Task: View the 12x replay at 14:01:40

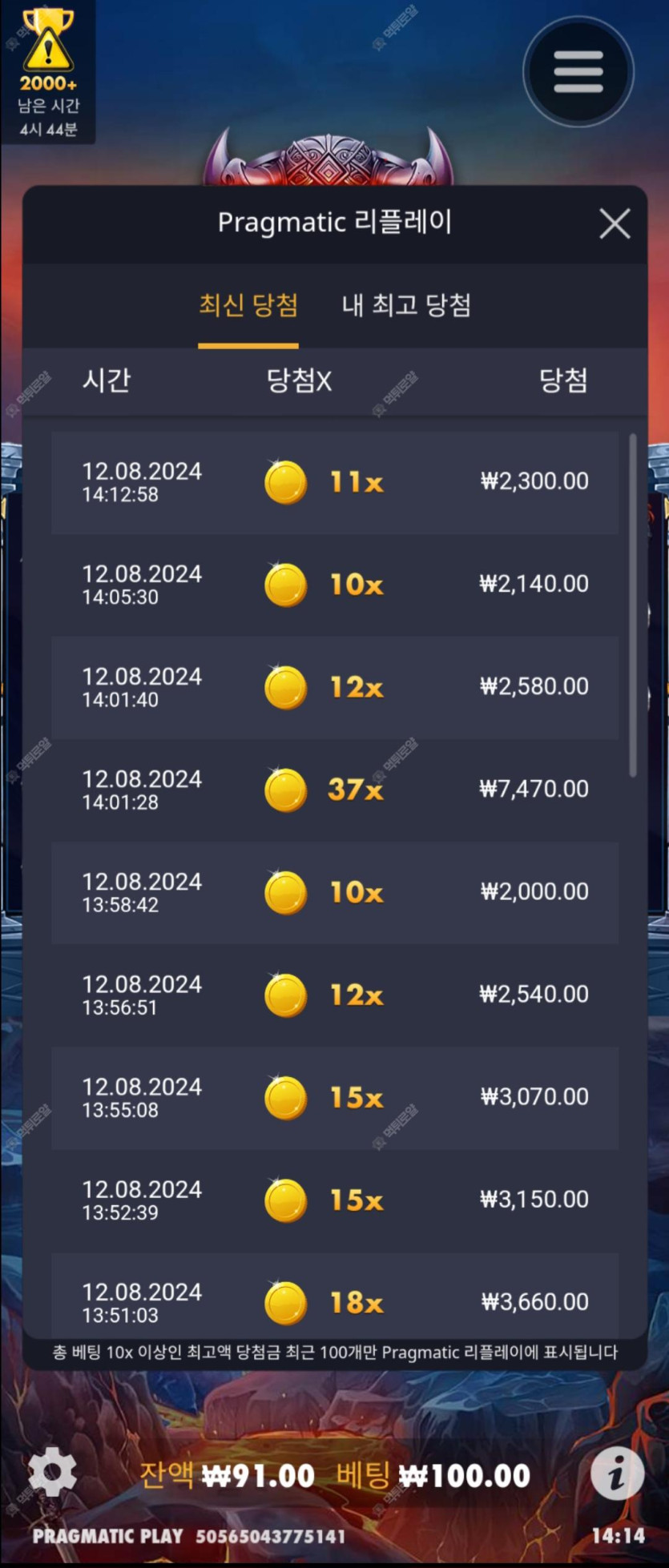Action: coord(334,687)
